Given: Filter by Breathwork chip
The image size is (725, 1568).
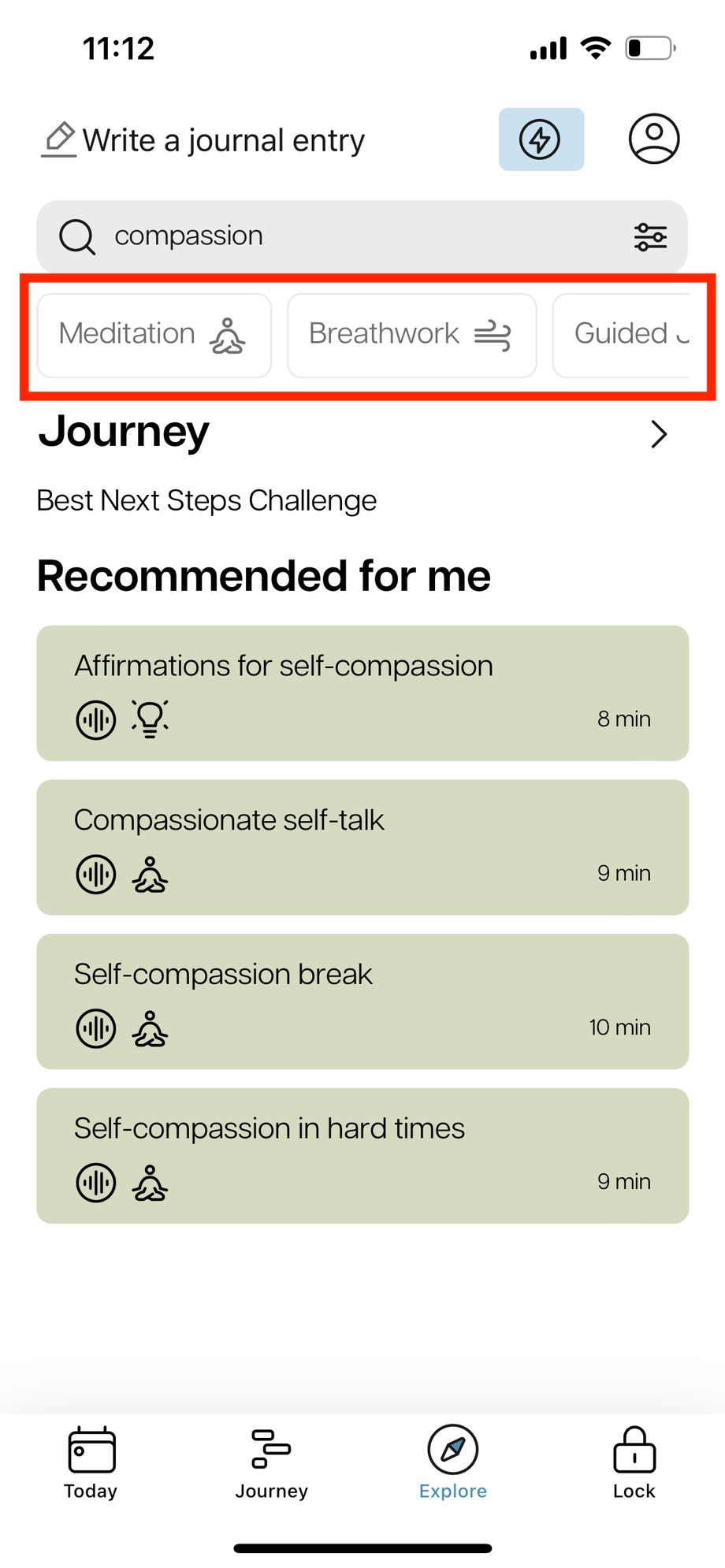Looking at the screenshot, I should 411,335.
